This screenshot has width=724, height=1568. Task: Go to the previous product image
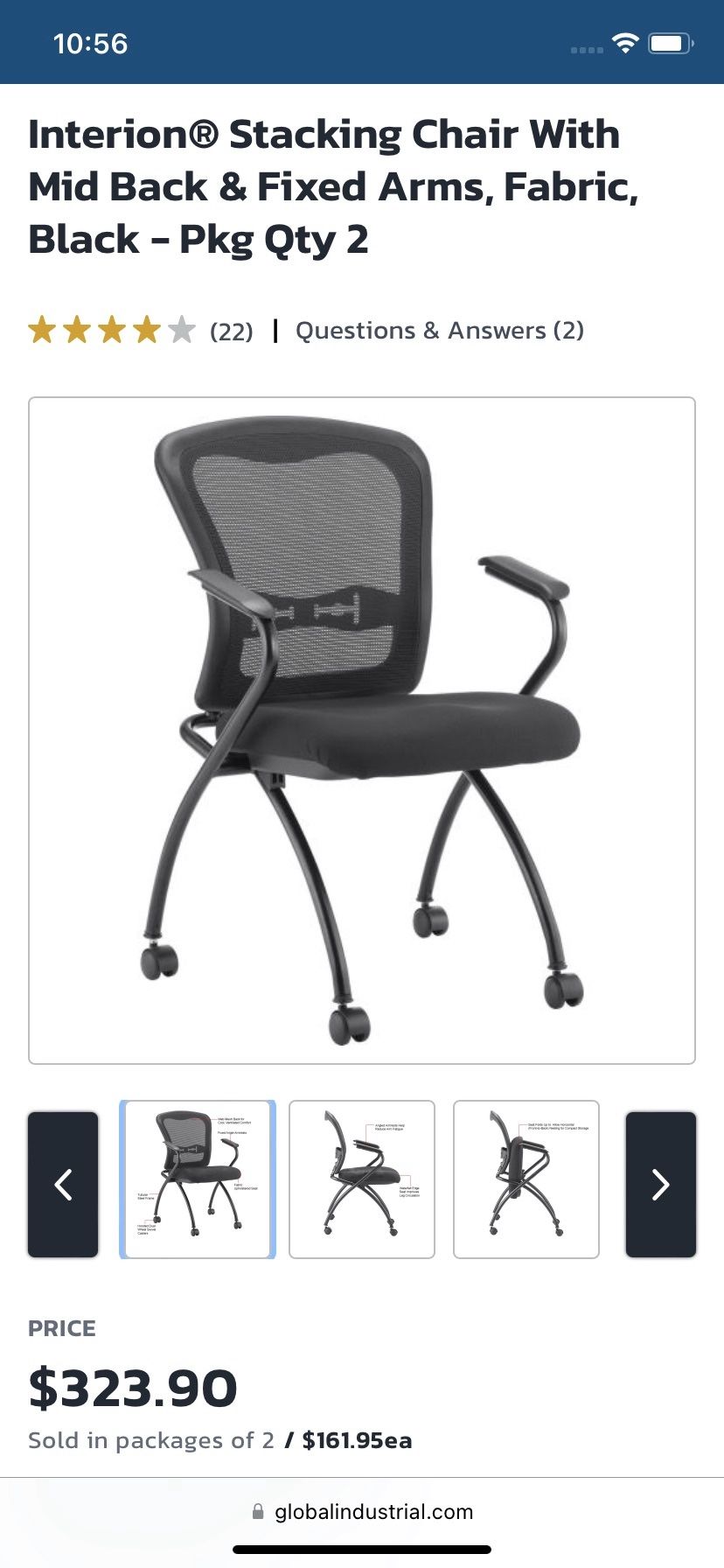(62, 1184)
